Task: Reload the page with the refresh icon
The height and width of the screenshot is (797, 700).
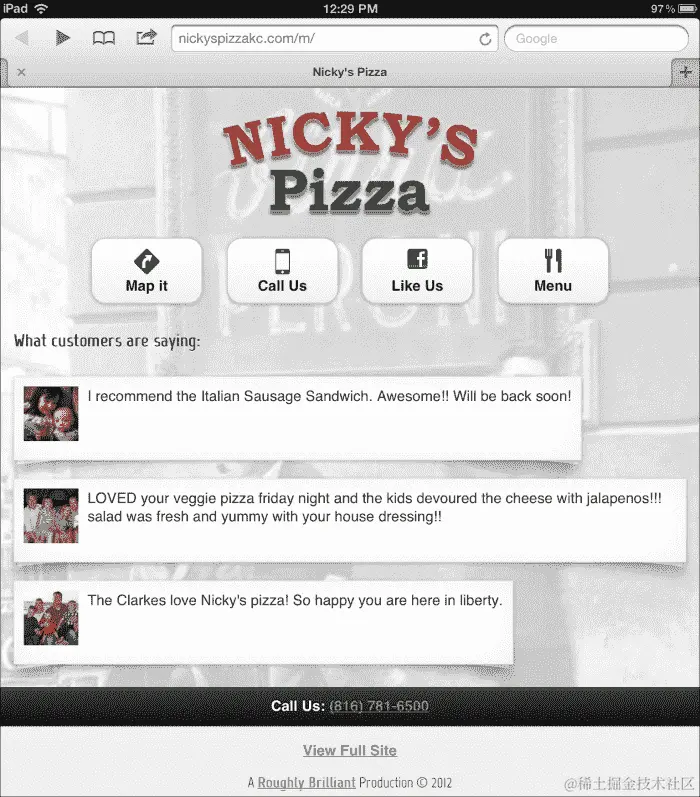Action: 485,39
